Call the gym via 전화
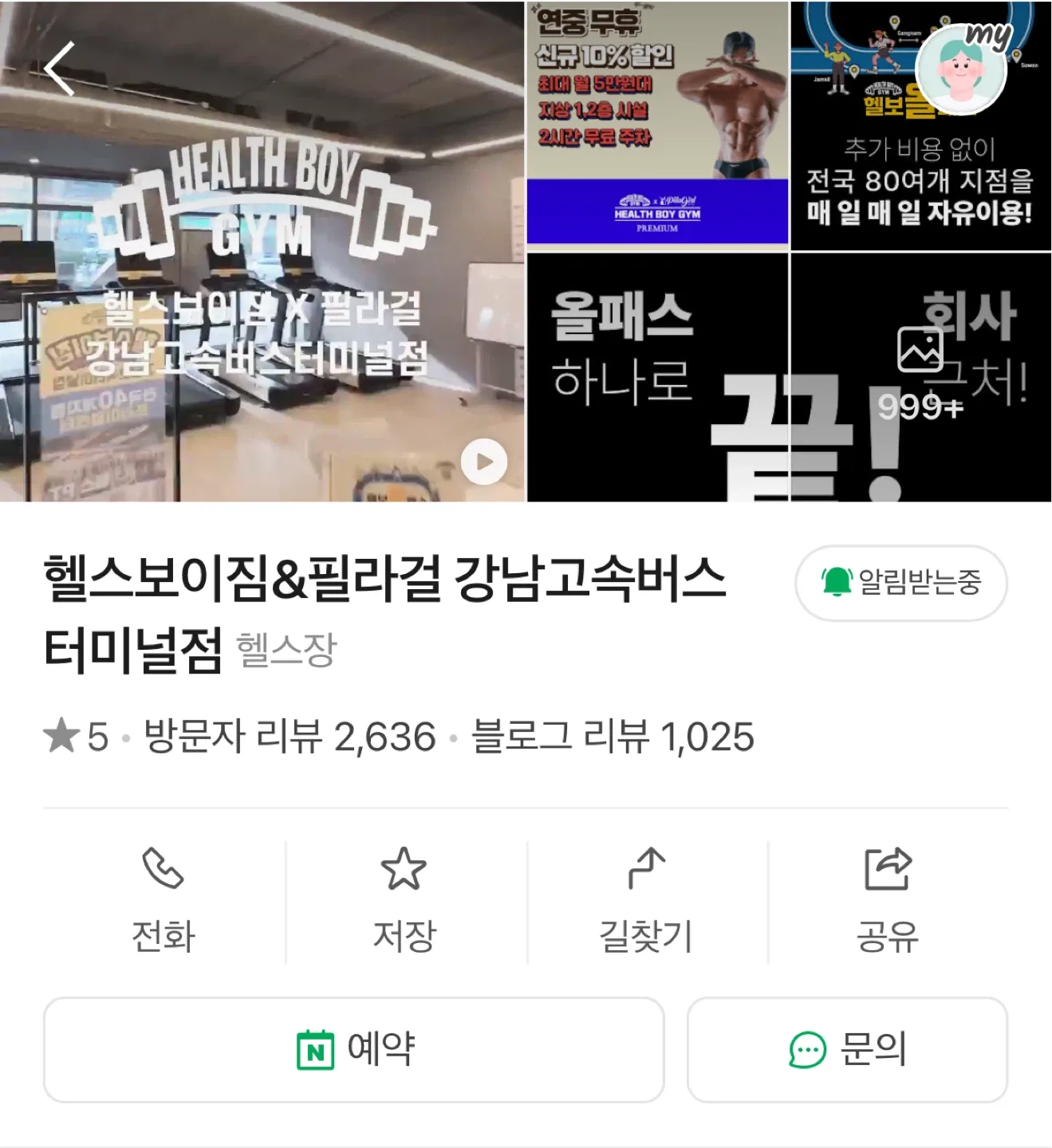 point(164,901)
